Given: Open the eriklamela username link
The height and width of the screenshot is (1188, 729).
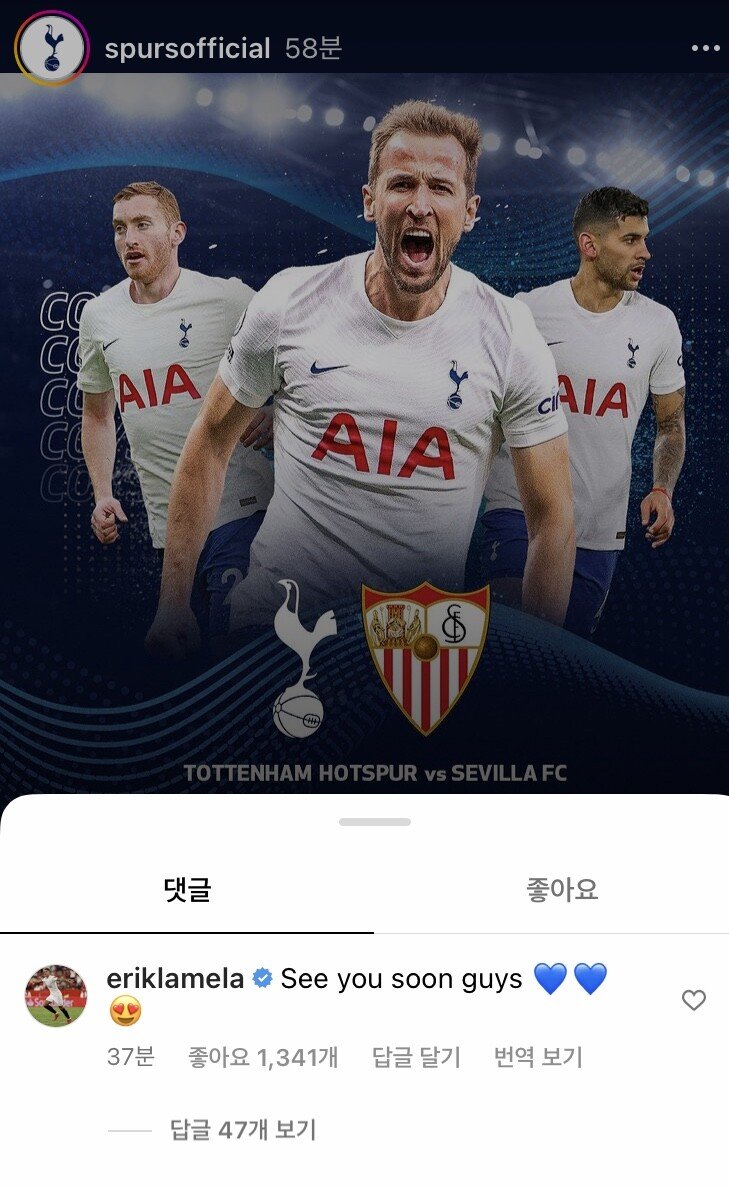Looking at the screenshot, I should tap(175, 978).
